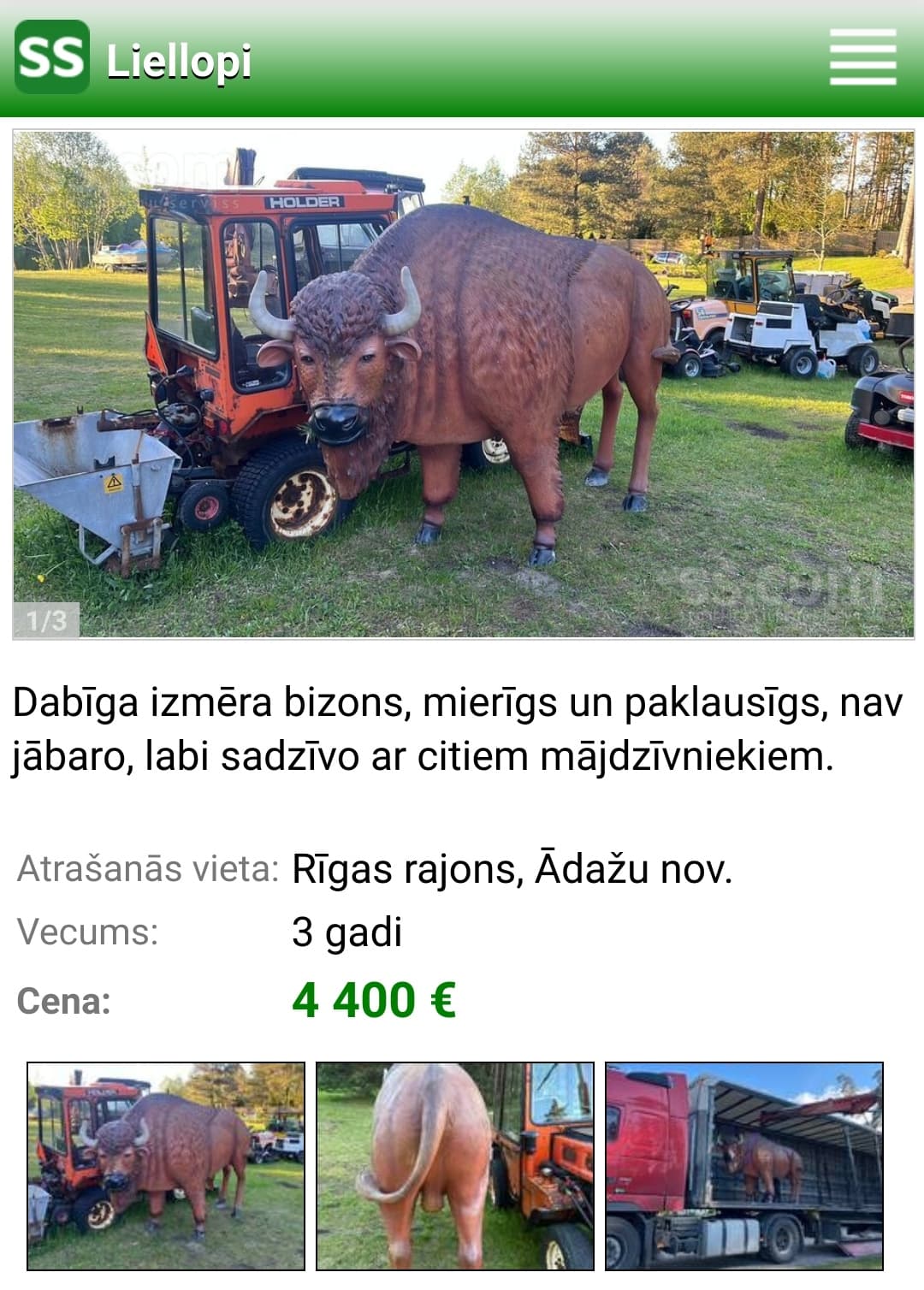View thumbnail showing the bison's rear

pos(455,1166)
